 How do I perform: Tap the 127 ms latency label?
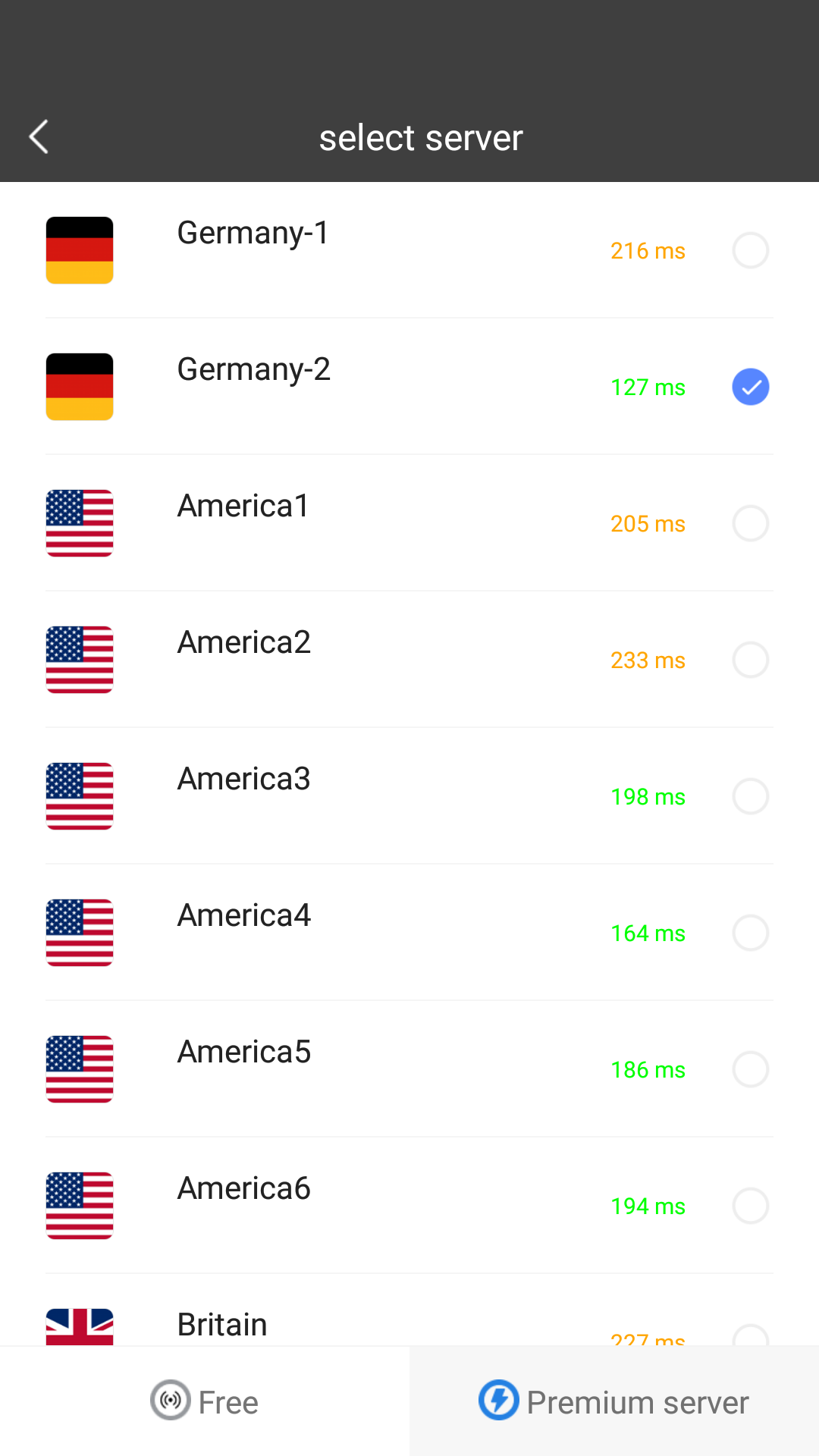648,387
